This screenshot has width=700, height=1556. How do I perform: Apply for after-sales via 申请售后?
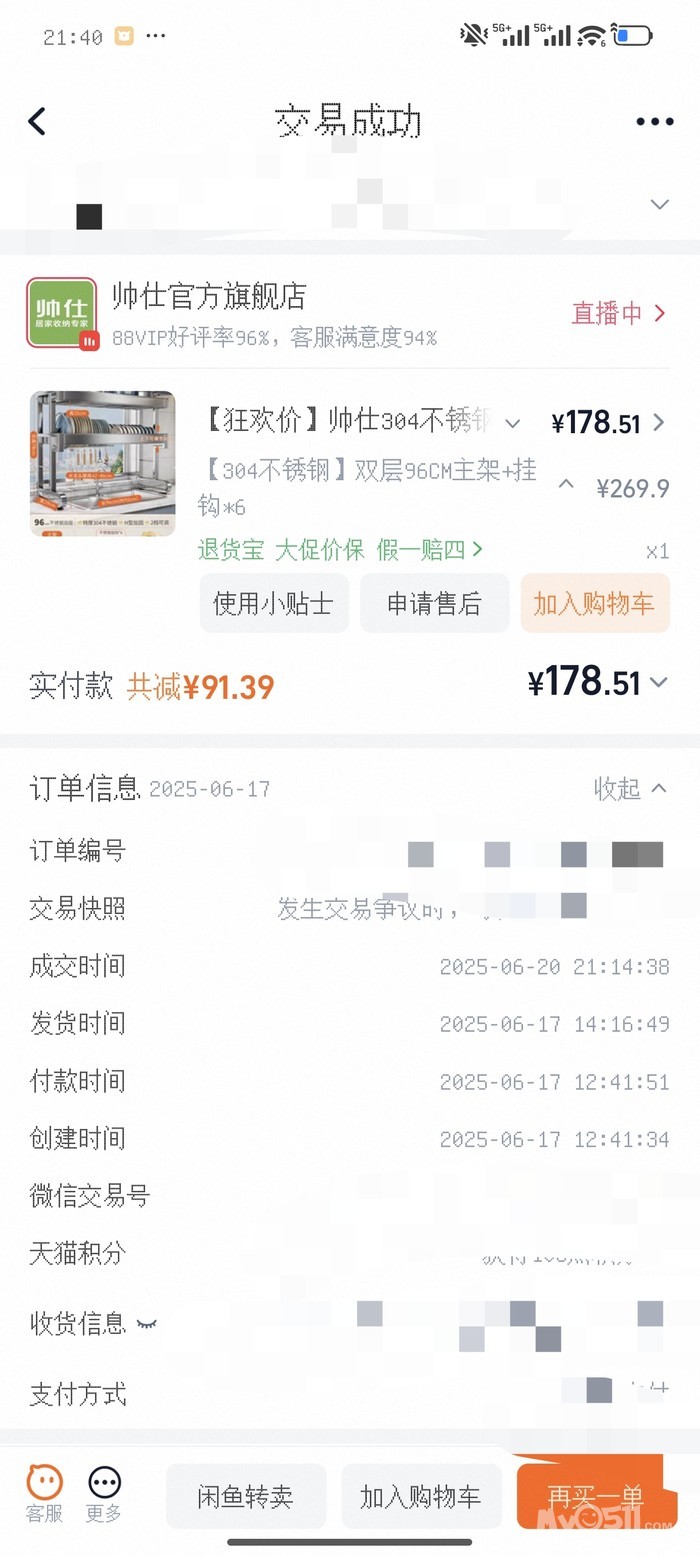click(x=434, y=604)
